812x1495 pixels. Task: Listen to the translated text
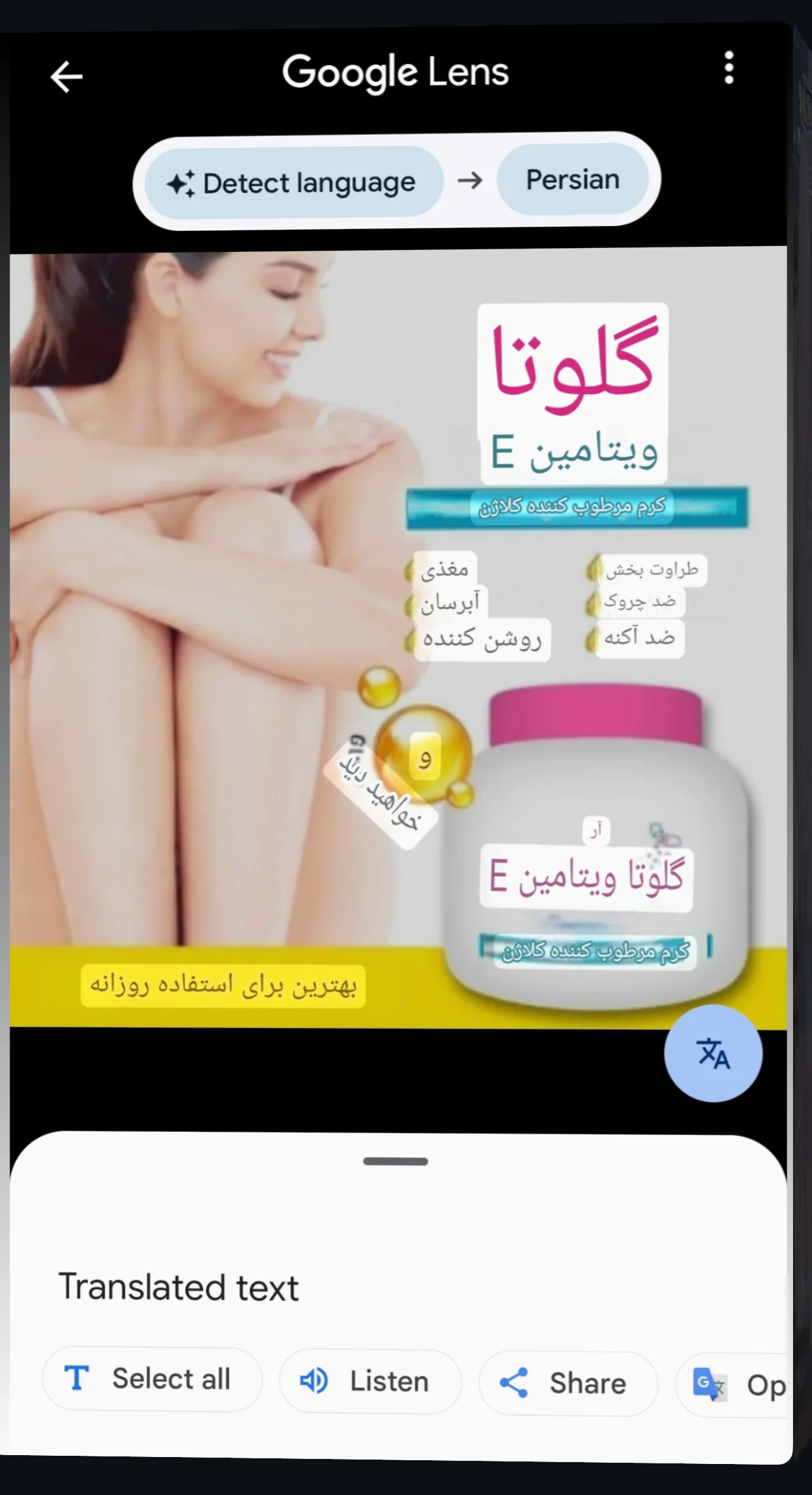coord(370,1381)
